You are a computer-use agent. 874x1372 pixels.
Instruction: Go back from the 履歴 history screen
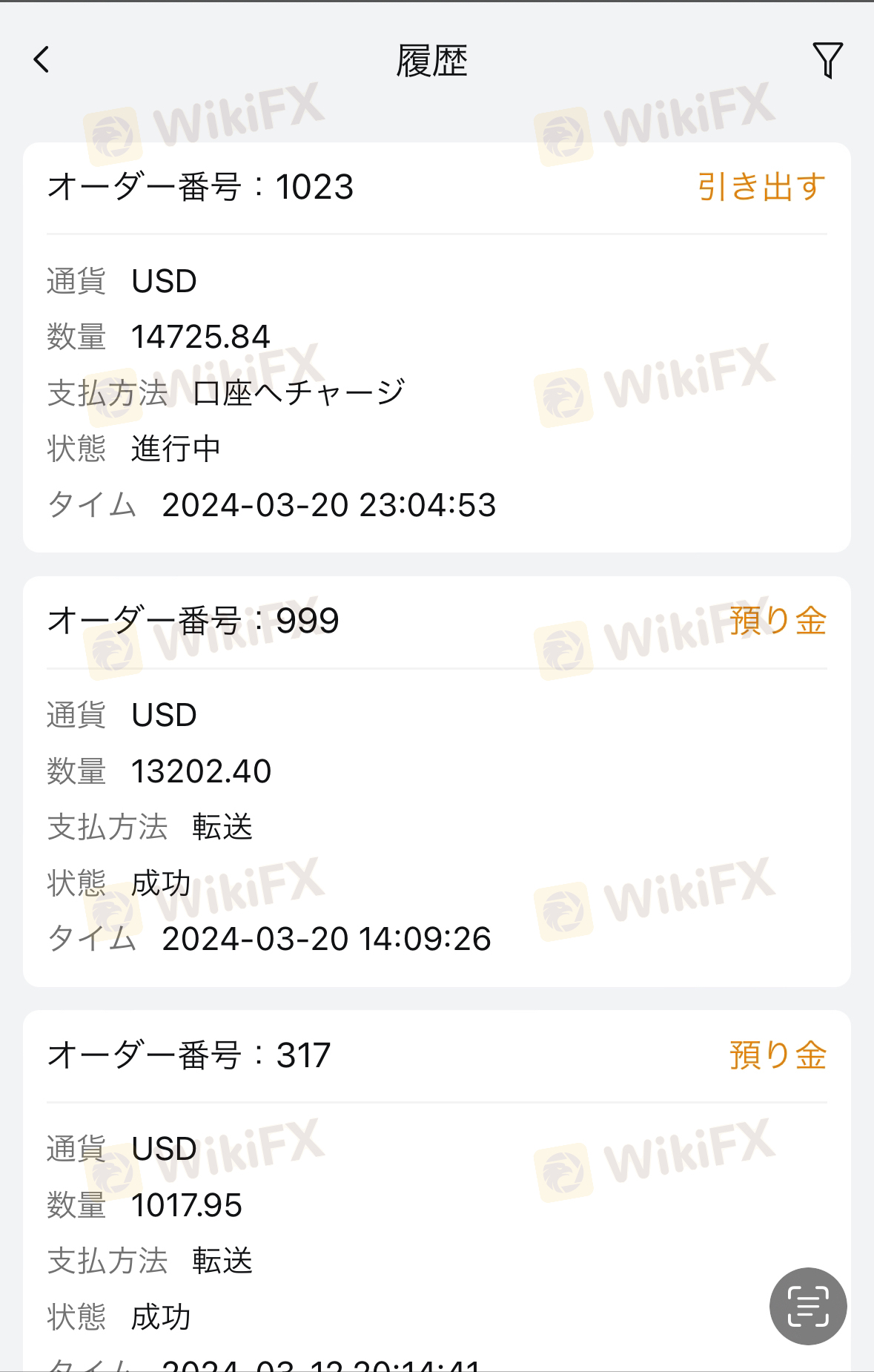pos(42,59)
